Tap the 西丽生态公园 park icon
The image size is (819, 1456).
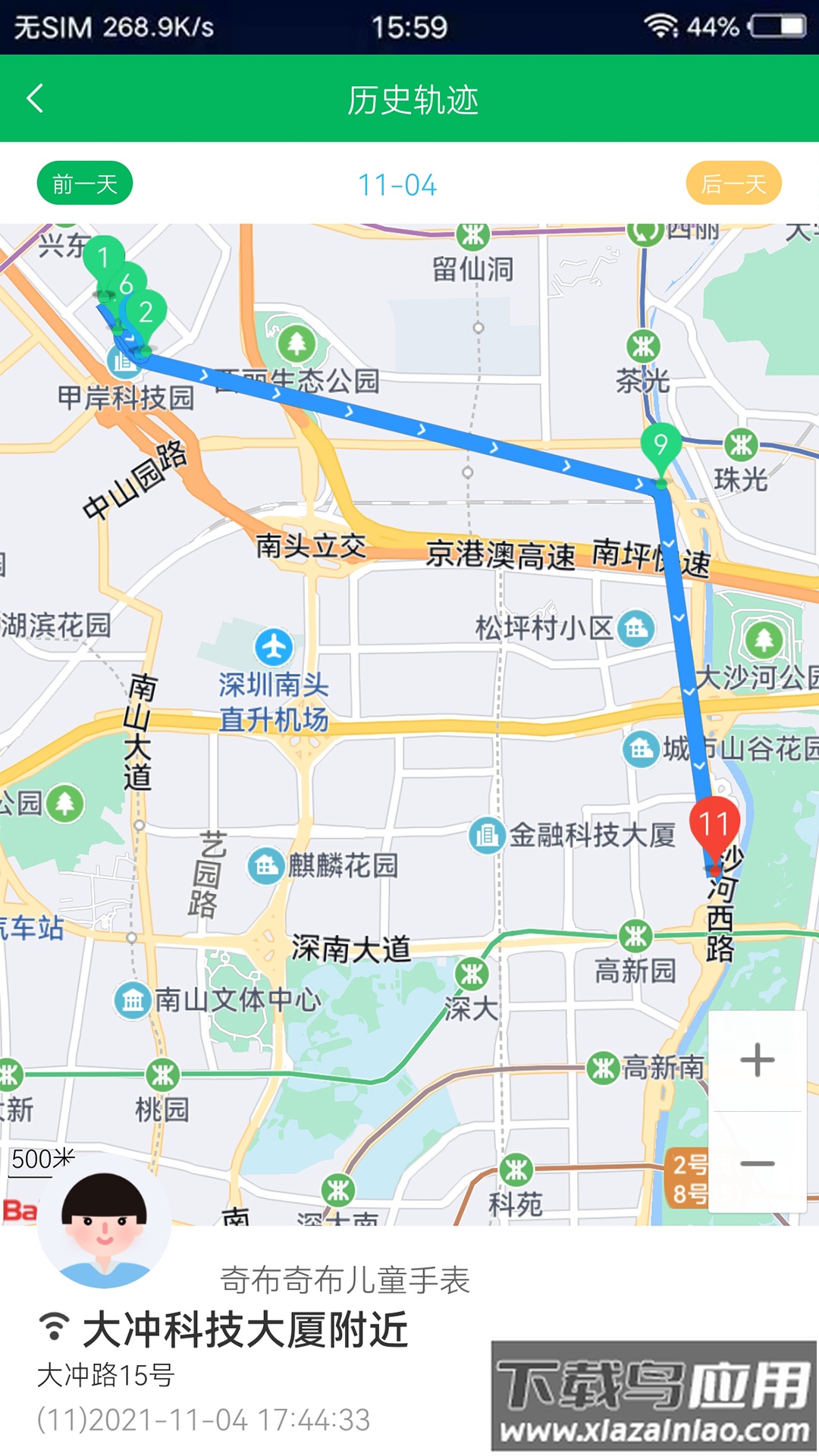pos(298,343)
